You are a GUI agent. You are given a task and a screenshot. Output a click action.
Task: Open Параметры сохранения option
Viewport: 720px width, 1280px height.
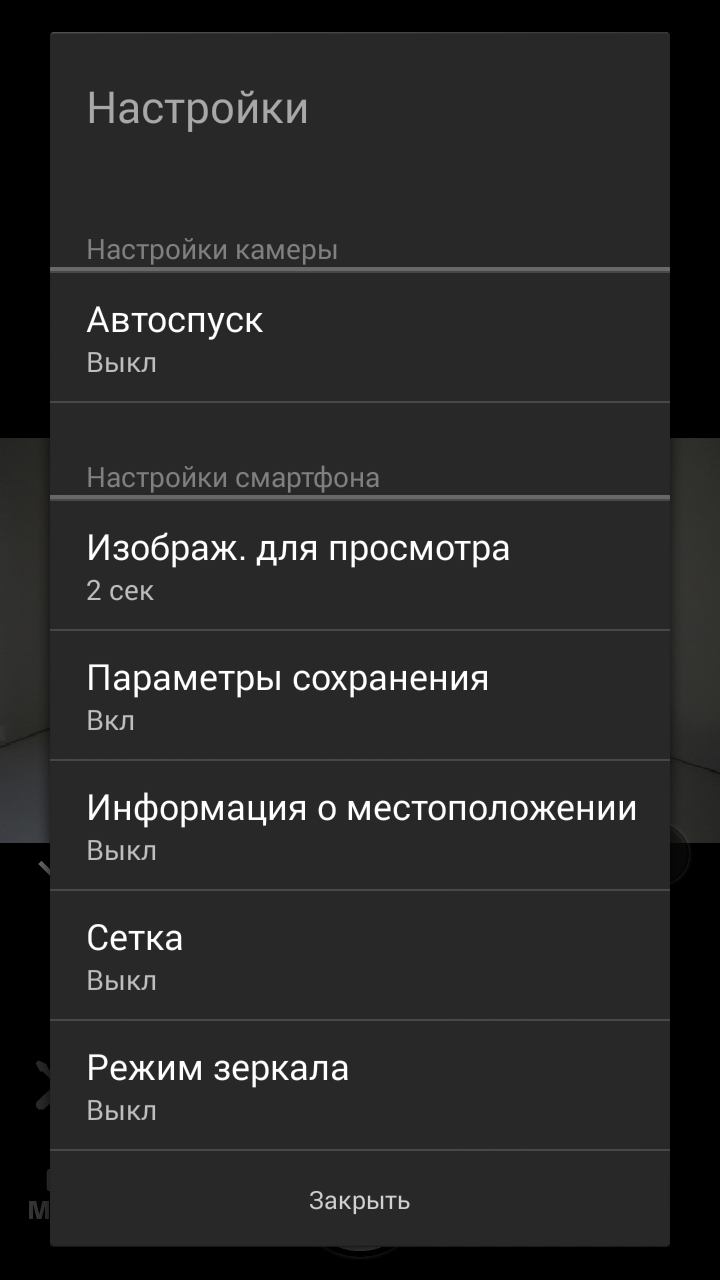coord(360,696)
